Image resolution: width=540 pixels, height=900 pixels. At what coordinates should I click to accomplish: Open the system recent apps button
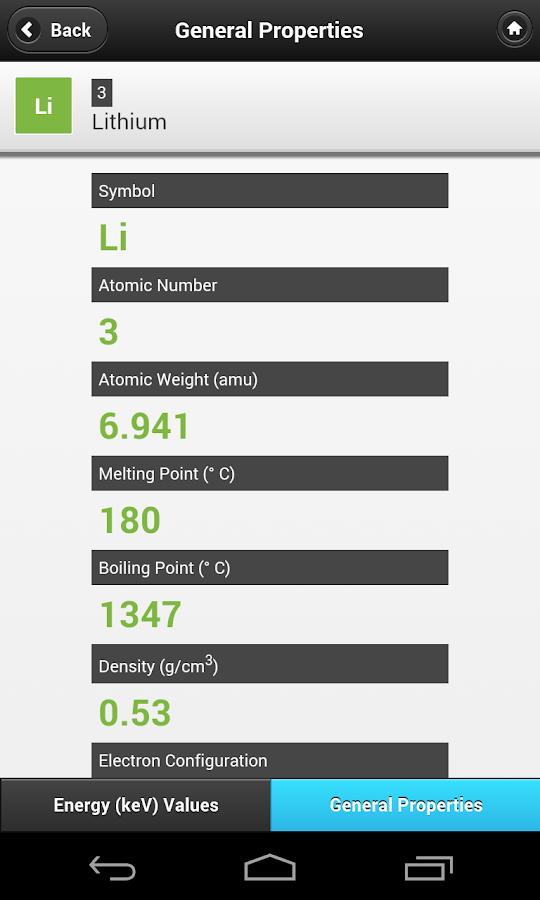pyautogui.click(x=428, y=867)
